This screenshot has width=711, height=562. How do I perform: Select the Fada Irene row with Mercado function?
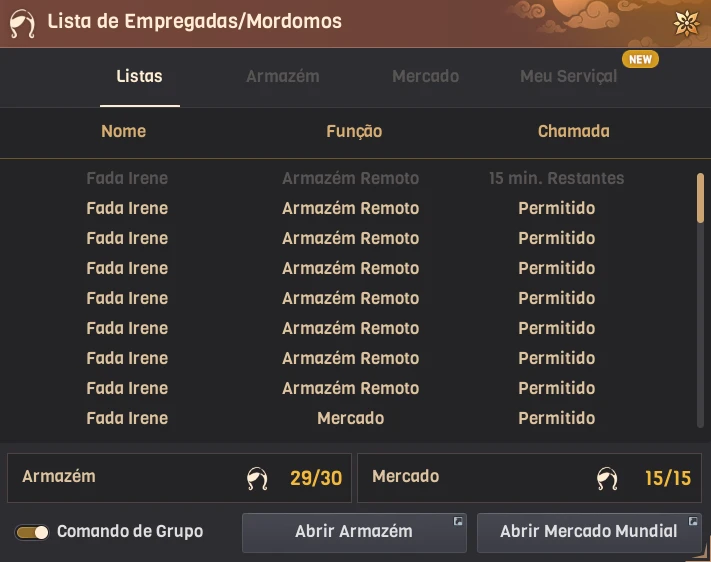350,418
